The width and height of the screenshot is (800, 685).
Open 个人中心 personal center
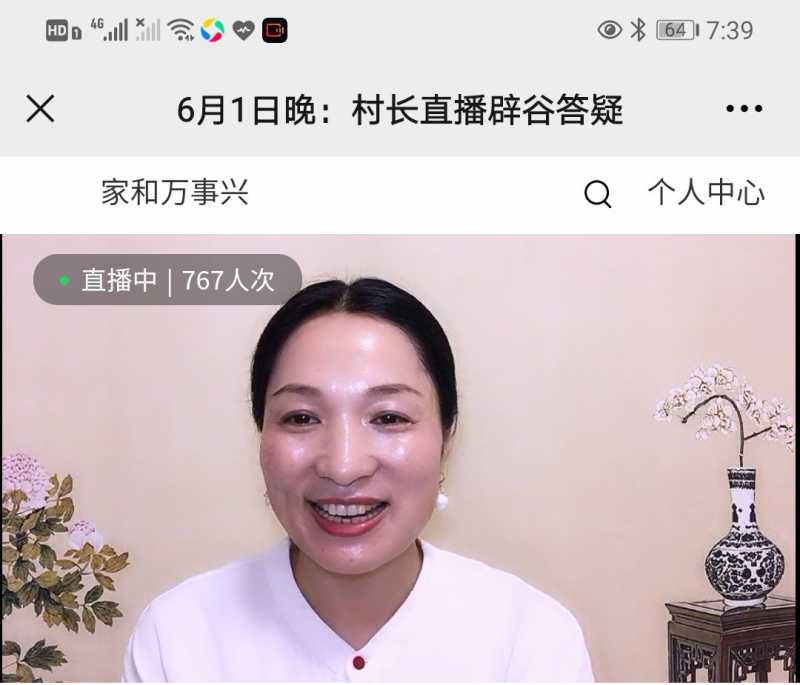706,193
